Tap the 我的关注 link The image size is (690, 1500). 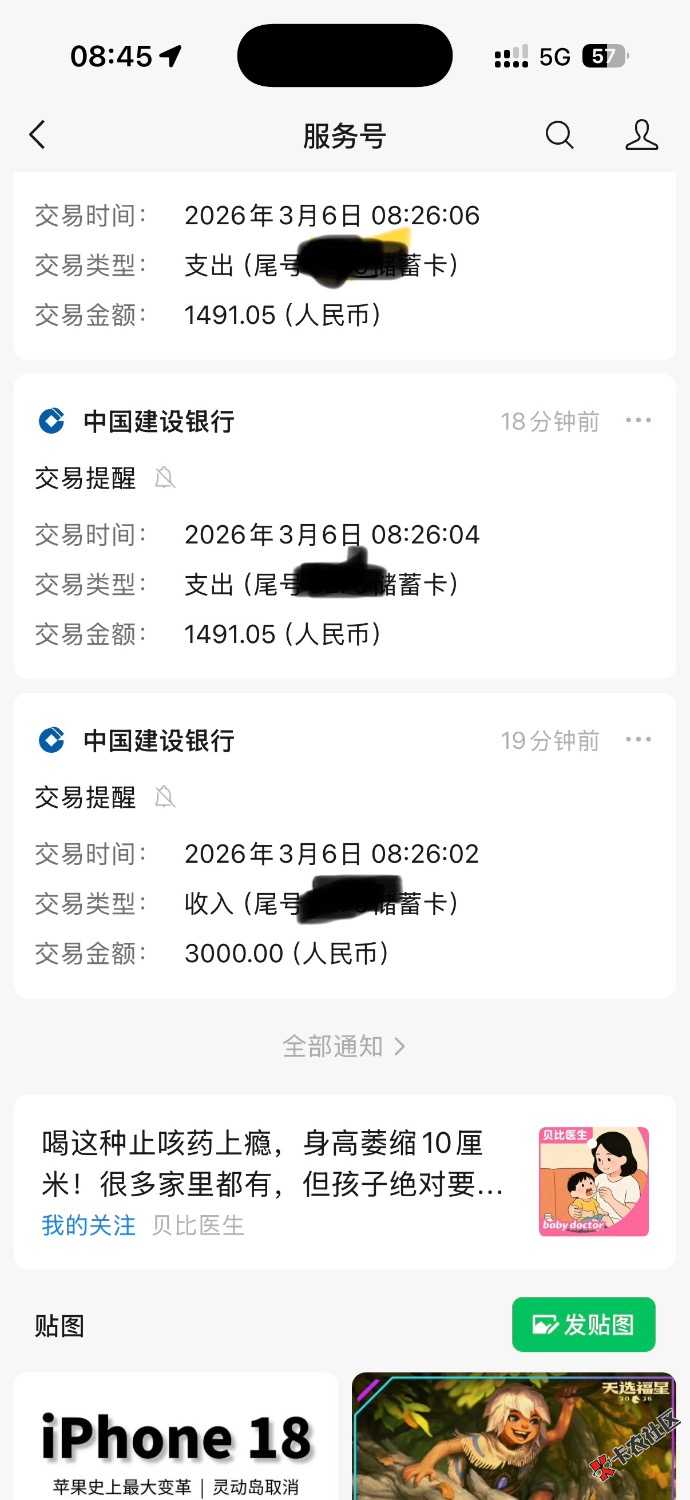tap(88, 1225)
